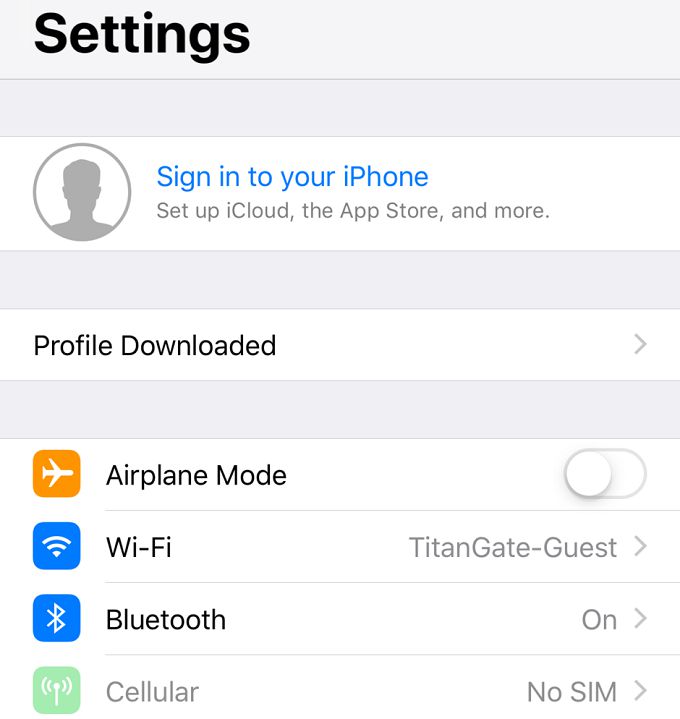Screen dimensions: 680x719
Task: Toggle Airplane Mode on
Action: [x=605, y=475]
